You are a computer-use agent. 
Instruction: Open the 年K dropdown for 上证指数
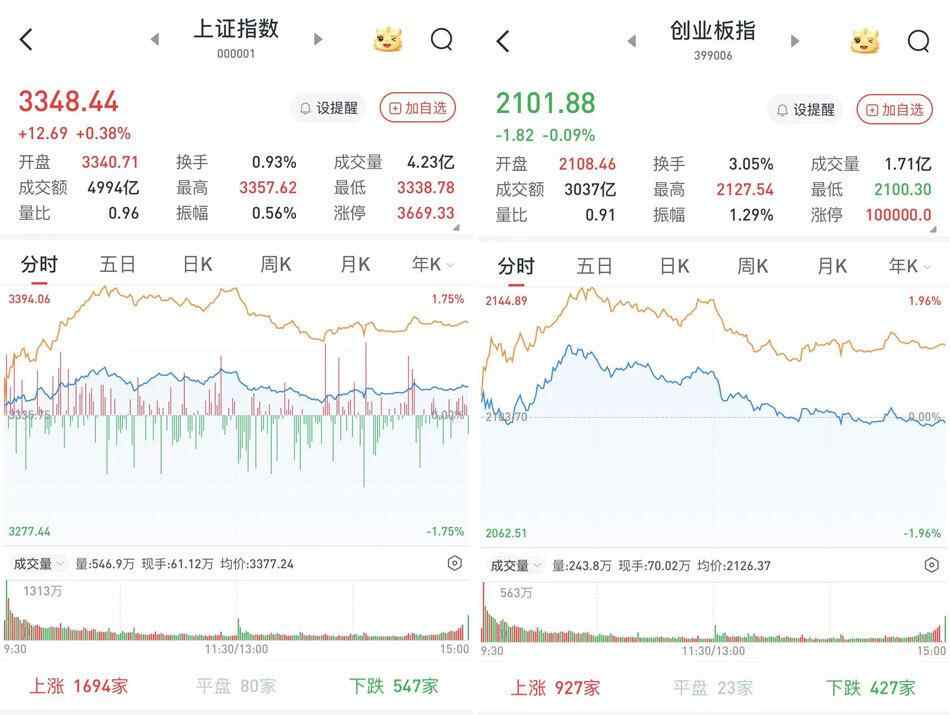[x=433, y=265]
